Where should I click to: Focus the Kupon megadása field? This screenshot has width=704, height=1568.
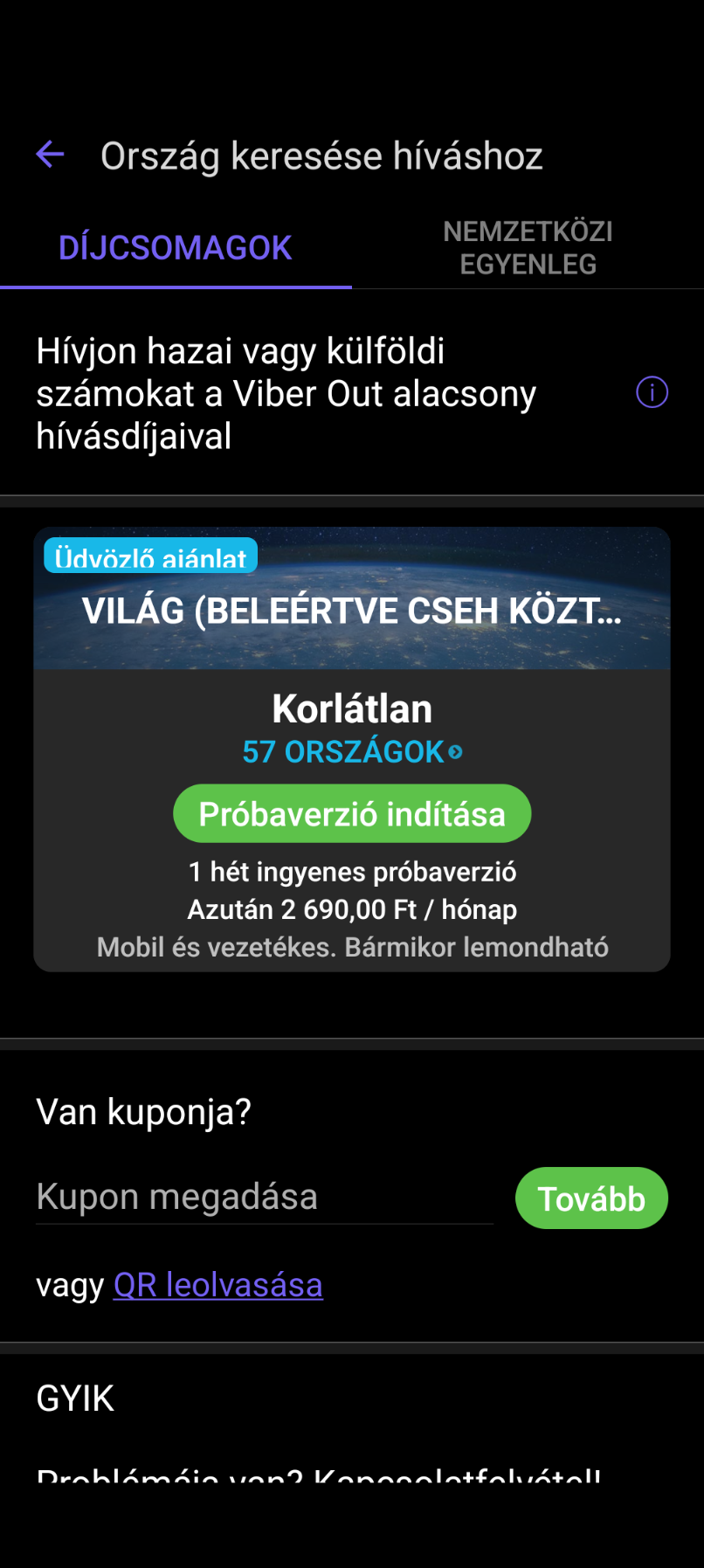264,1197
